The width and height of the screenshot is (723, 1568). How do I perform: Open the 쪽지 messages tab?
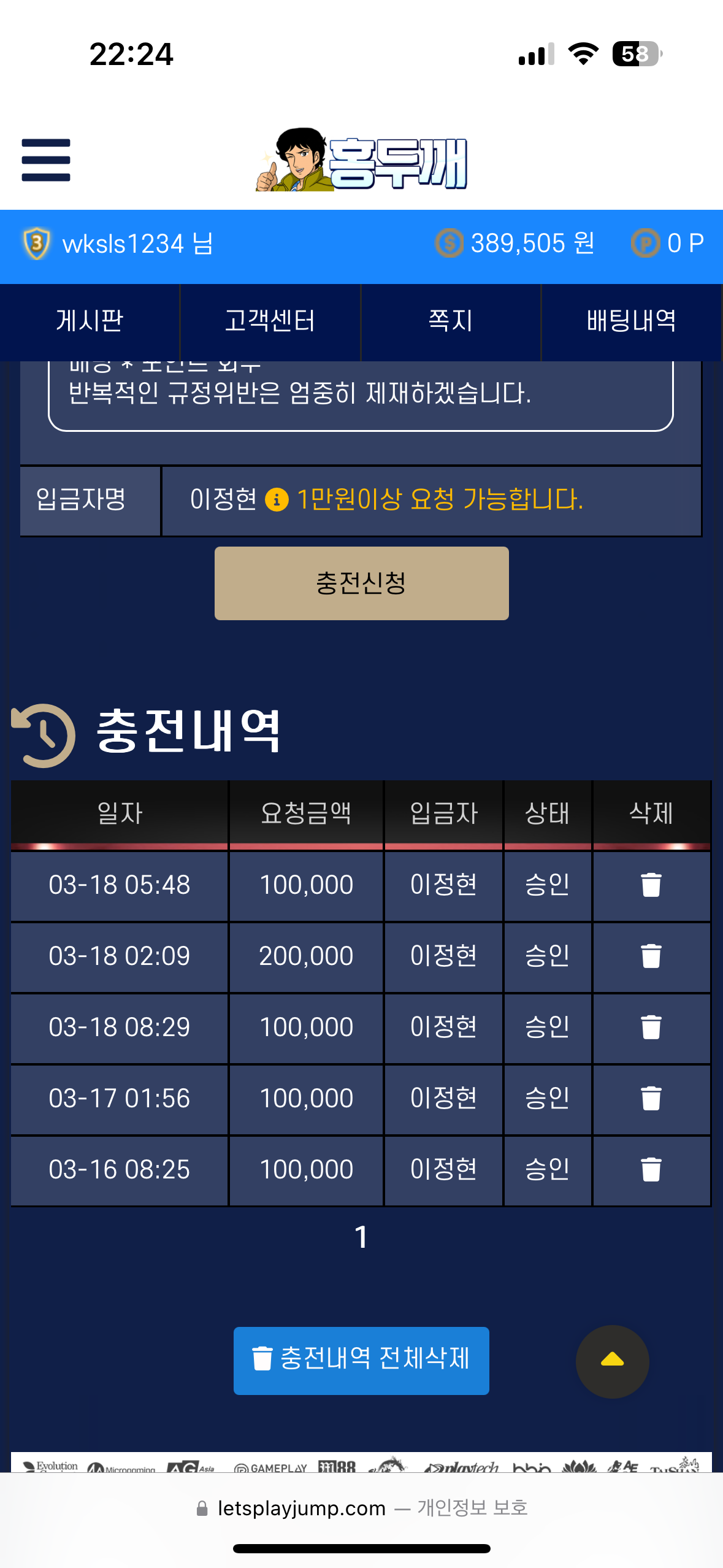tap(451, 321)
